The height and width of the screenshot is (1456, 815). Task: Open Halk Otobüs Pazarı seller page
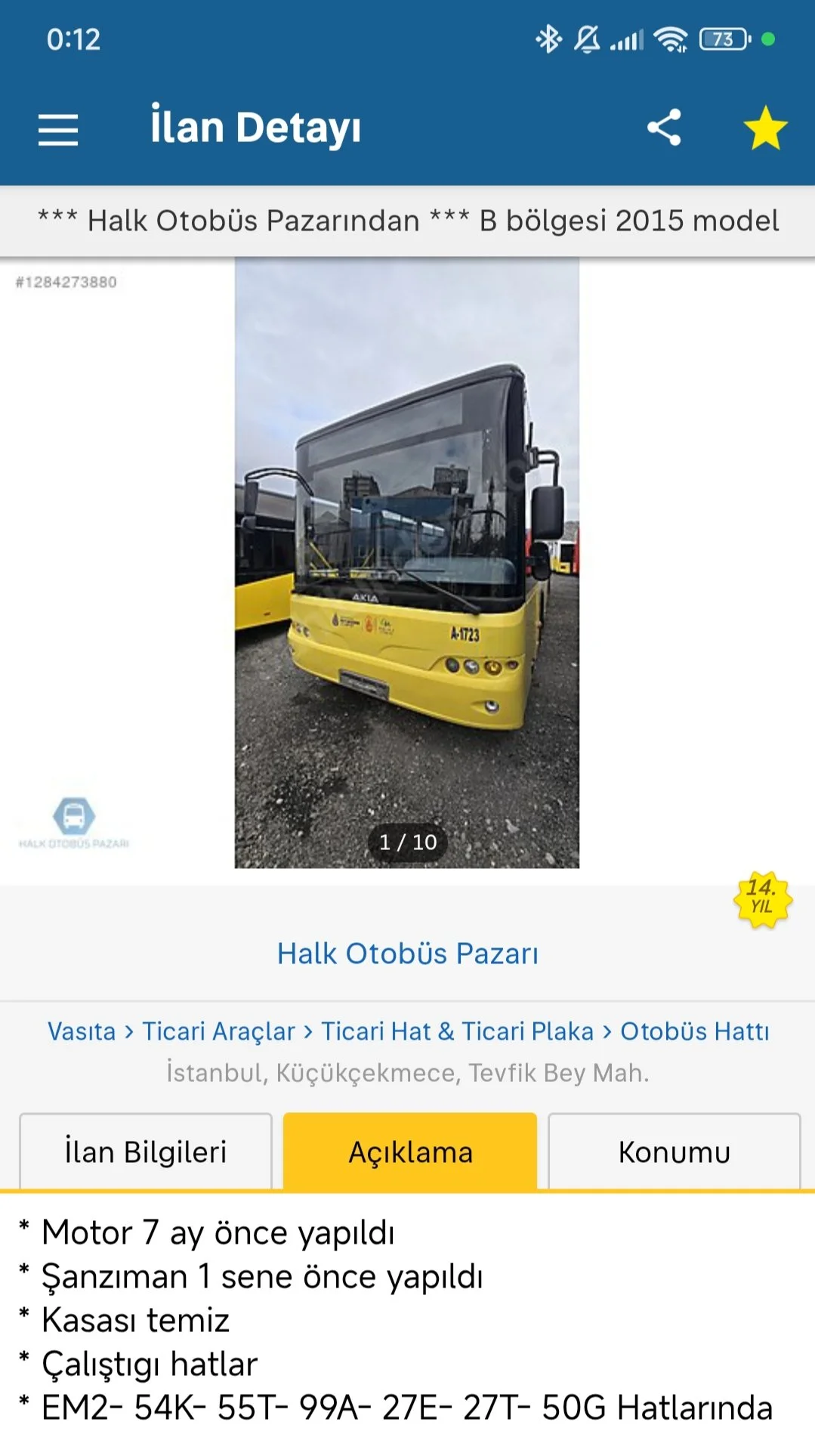pyautogui.click(x=407, y=954)
